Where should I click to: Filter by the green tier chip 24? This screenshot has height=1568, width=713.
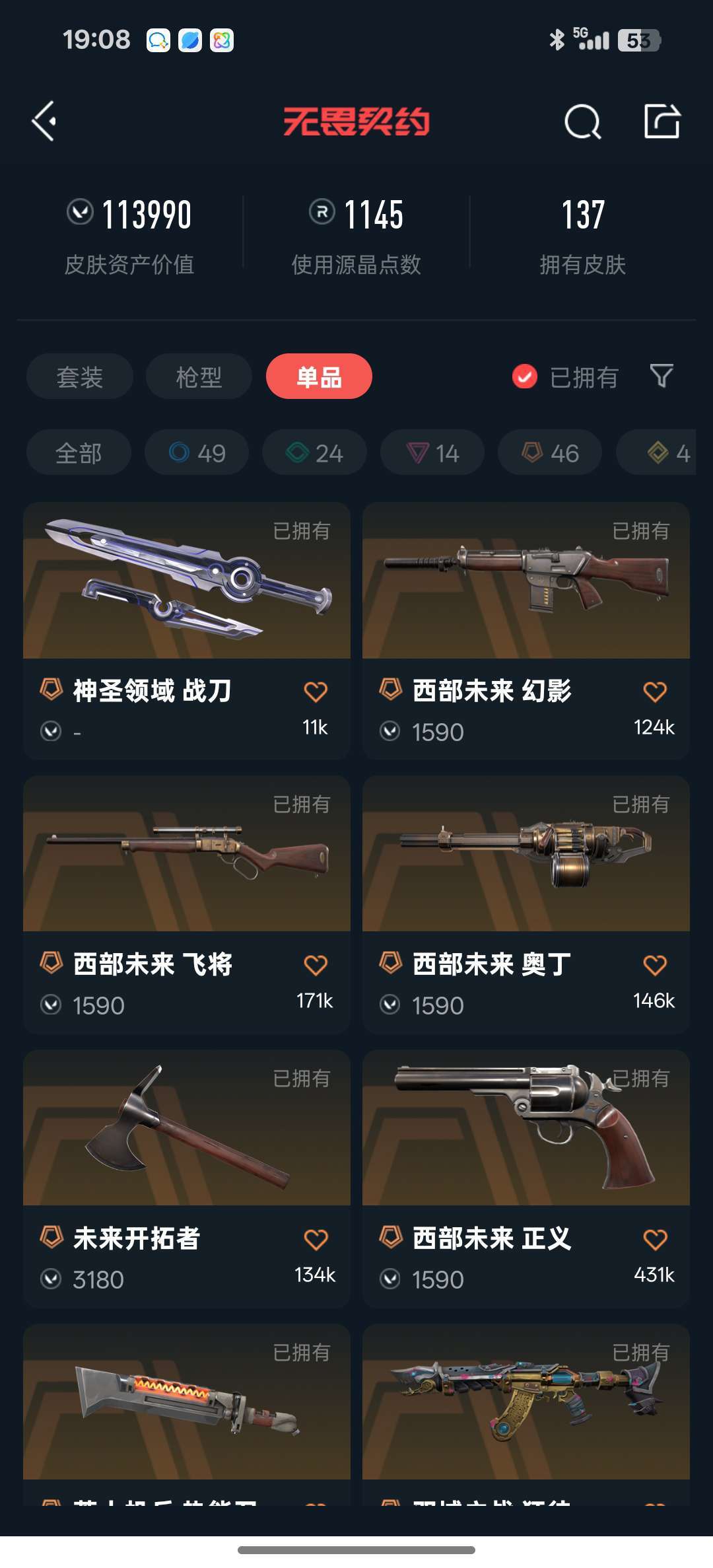314,452
